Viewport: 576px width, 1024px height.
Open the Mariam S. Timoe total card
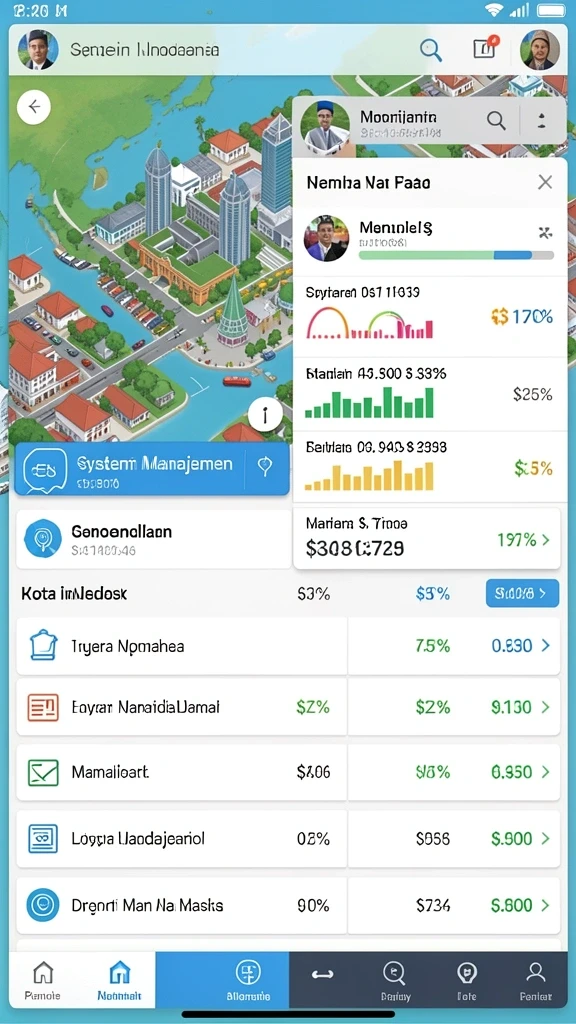click(x=426, y=539)
